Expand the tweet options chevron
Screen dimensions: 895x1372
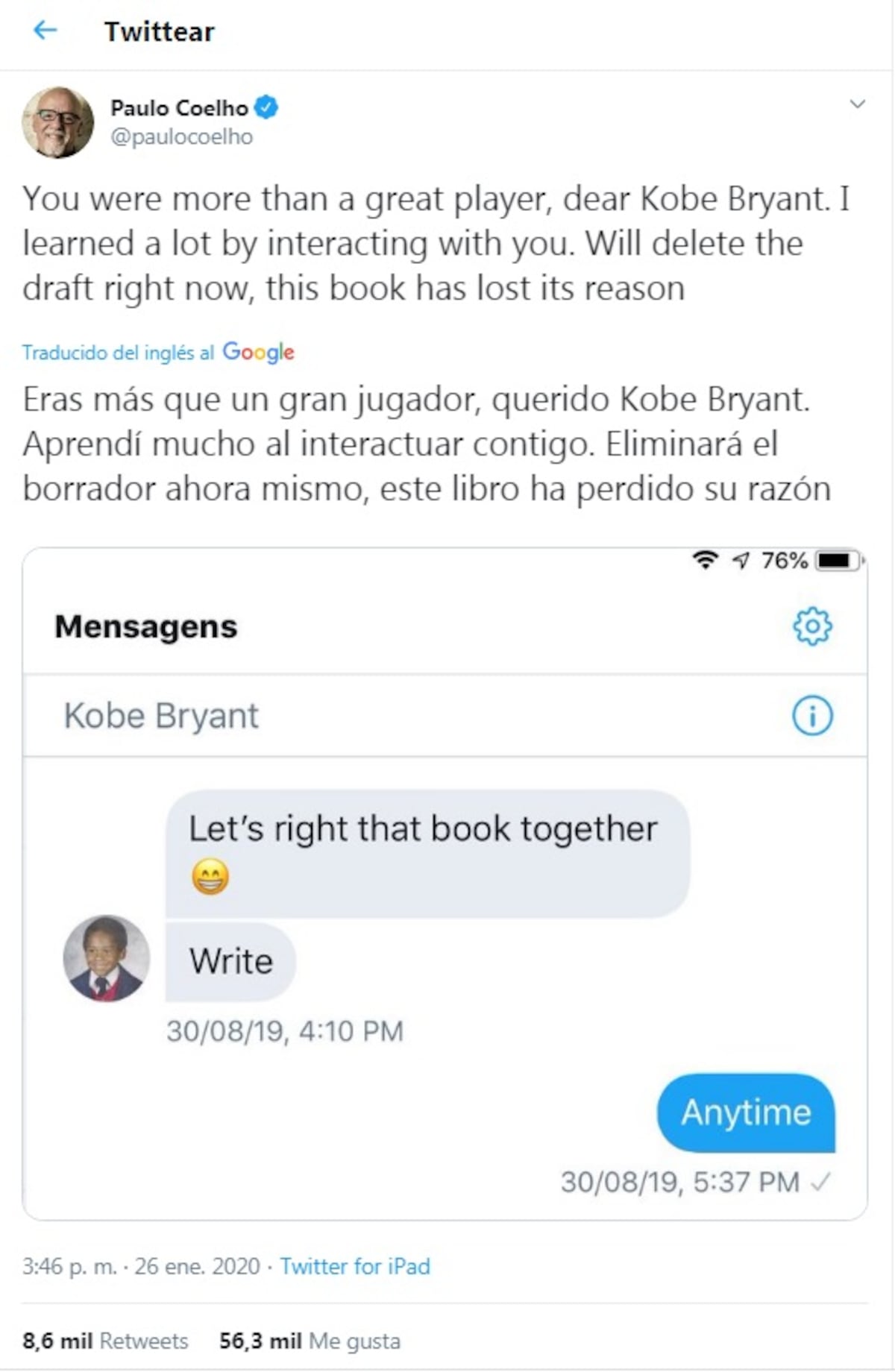[858, 104]
